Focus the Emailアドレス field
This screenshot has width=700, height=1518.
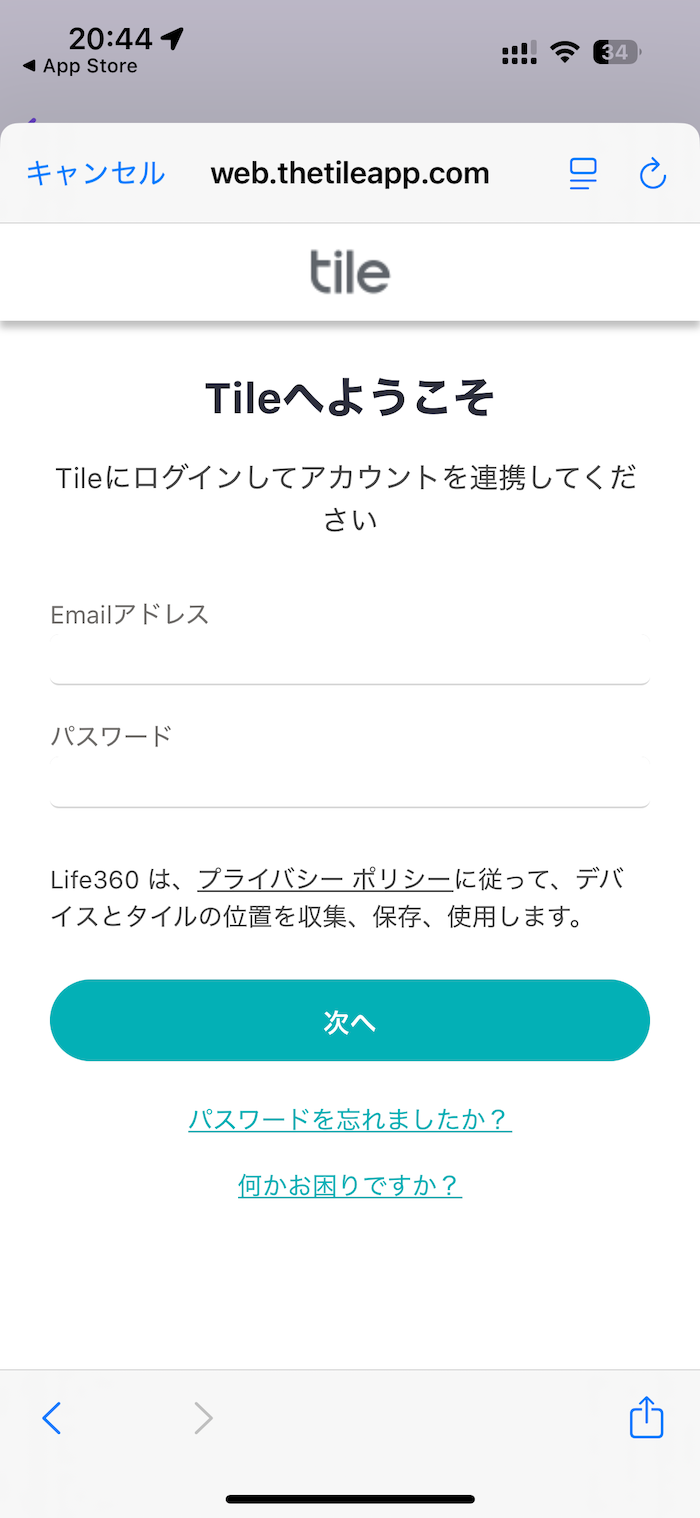click(350, 658)
